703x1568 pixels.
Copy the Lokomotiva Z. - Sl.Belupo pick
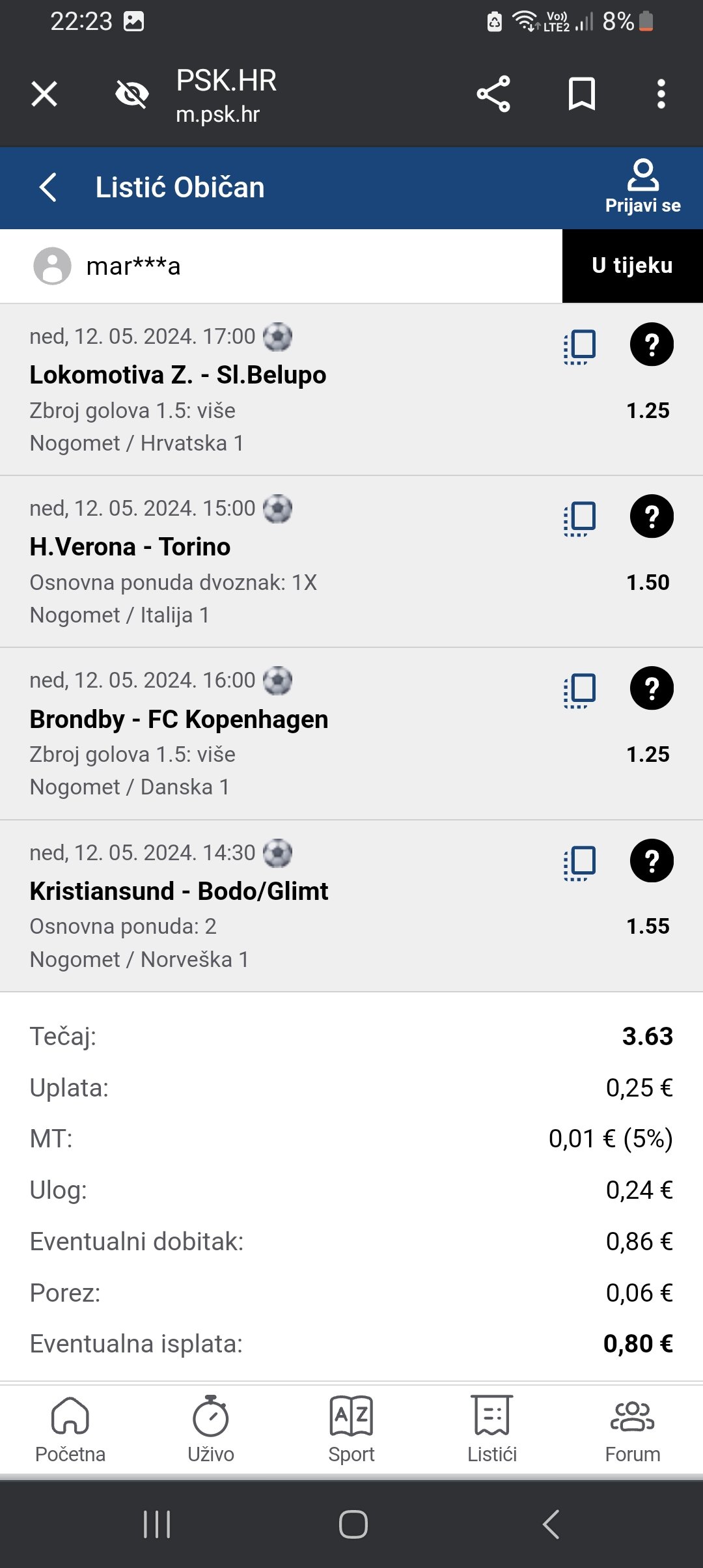pyautogui.click(x=579, y=346)
